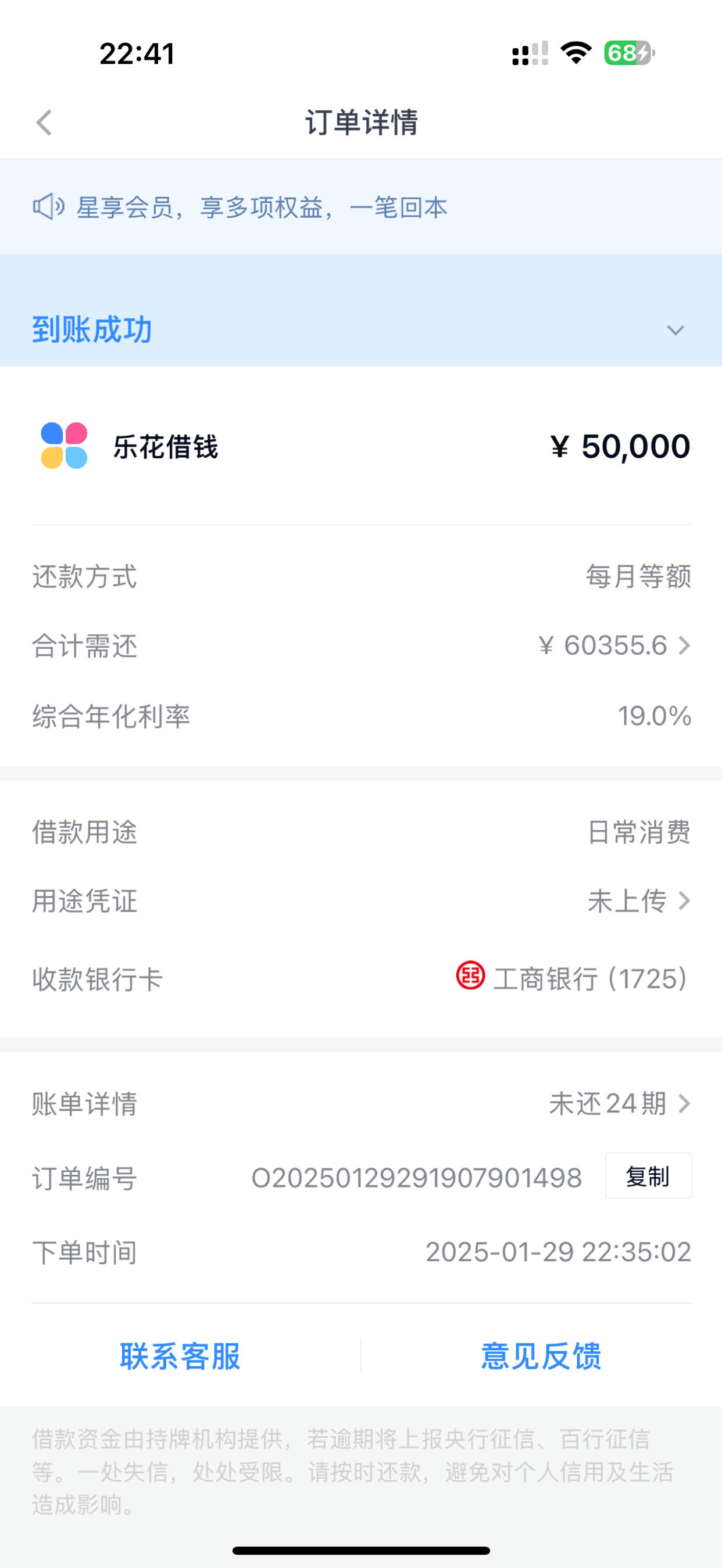View the 合计需还 ¥60355.6 breakdown
The image size is (722, 1568).
[x=360, y=645]
